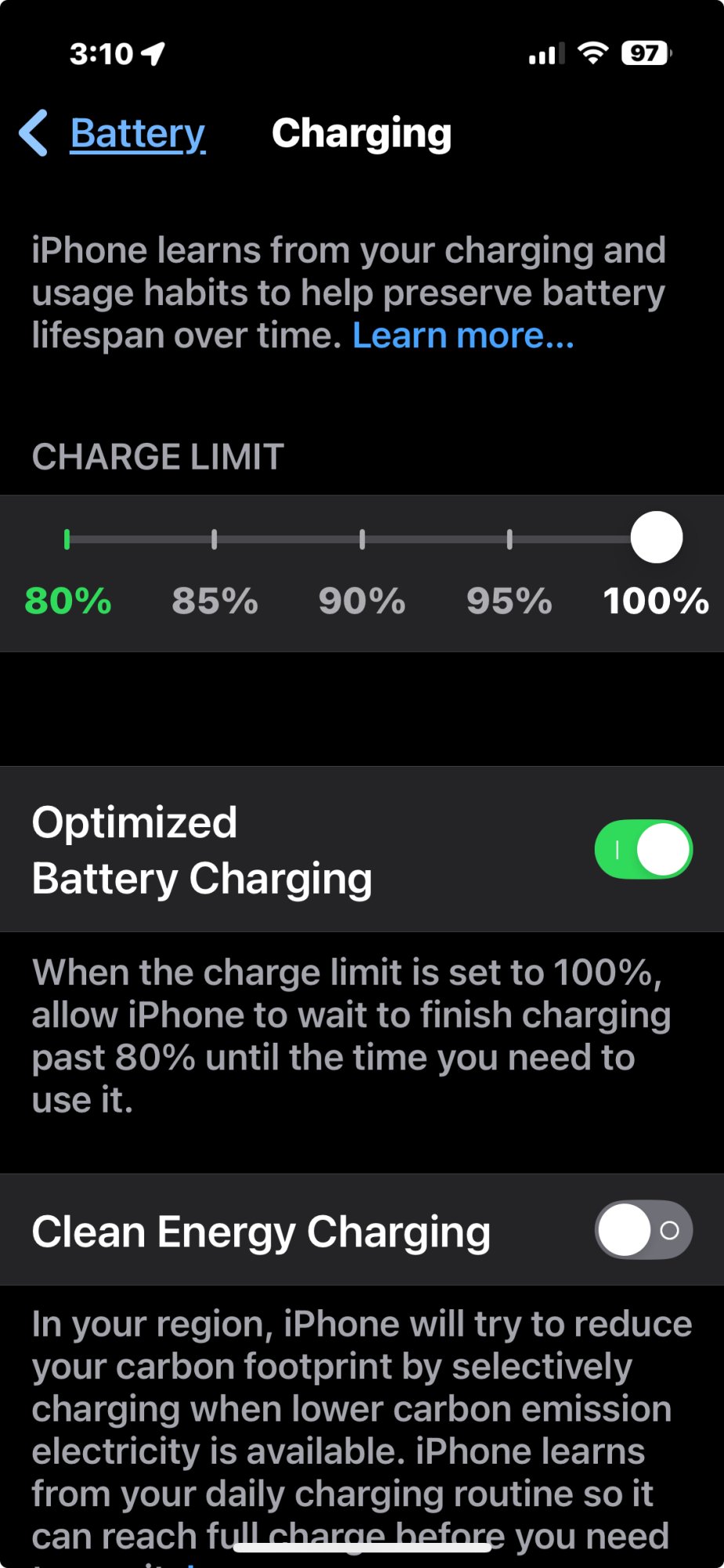Viewport: 724px width, 1568px height.
Task: Tap the clock showing 3:10
Action: click(102, 53)
